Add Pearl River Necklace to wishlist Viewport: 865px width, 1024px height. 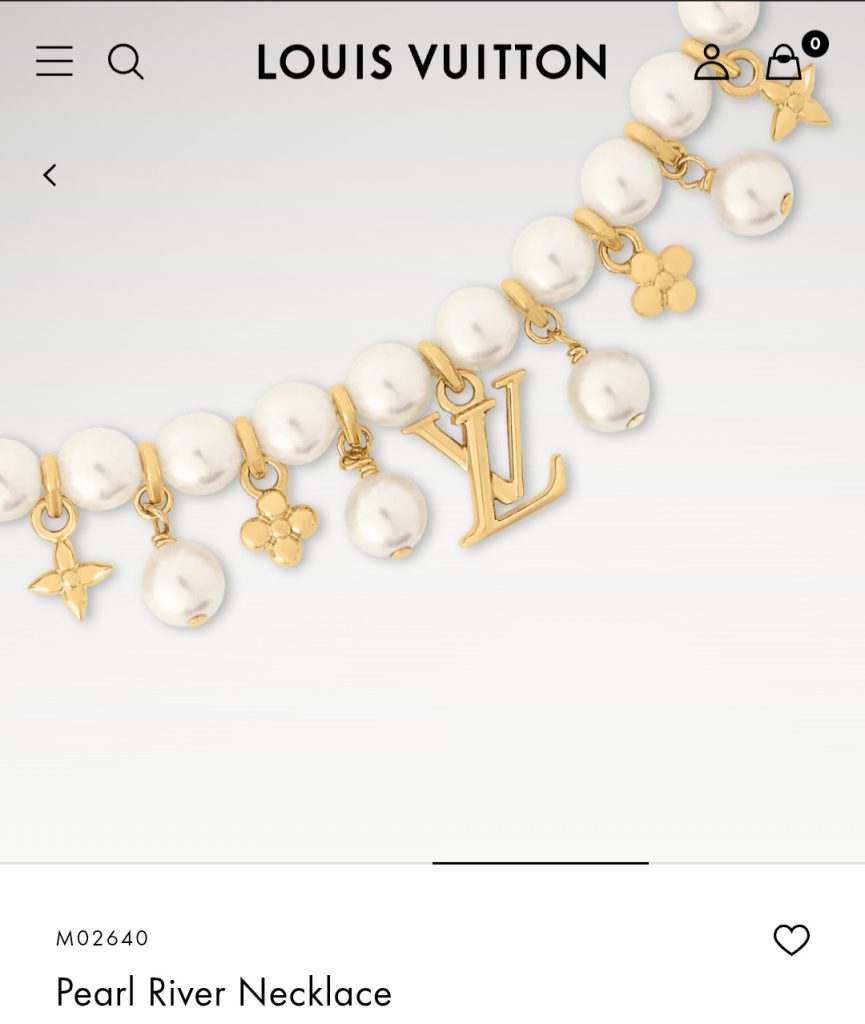(x=791, y=939)
